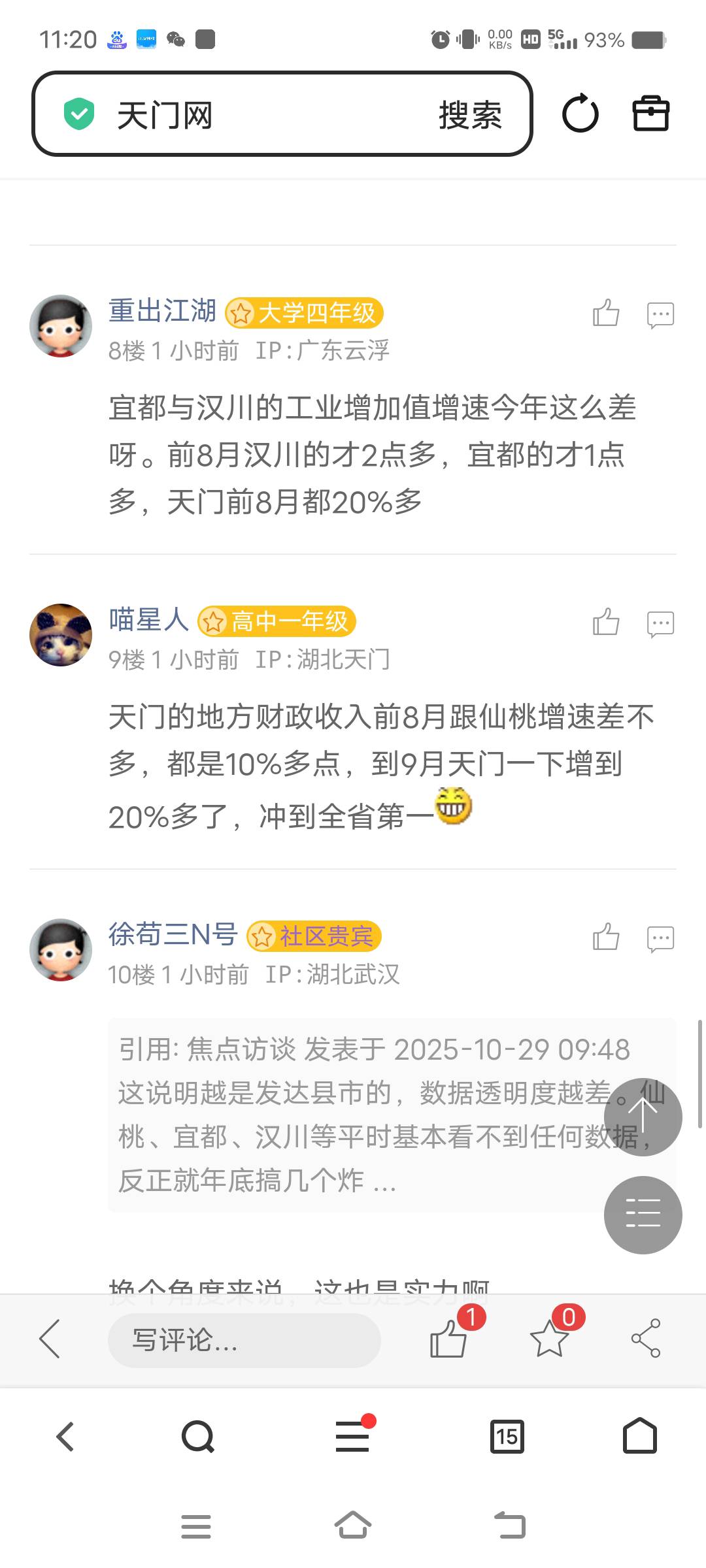Viewport: 706px width, 1568px height.
Task: Open 重出江湖's profile name
Action: (162, 310)
